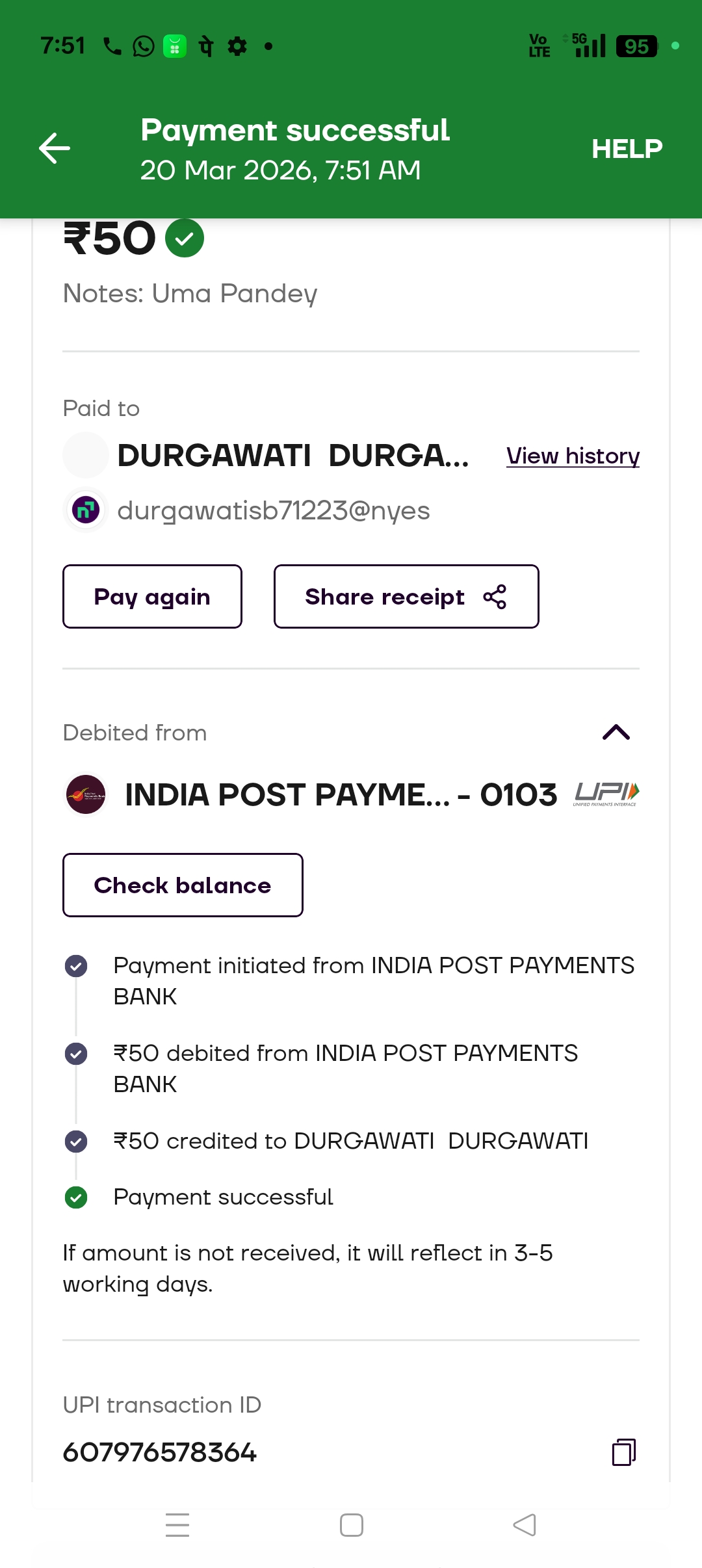Copy the UPI transaction ID
702x1568 pixels.
click(x=623, y=1452)
